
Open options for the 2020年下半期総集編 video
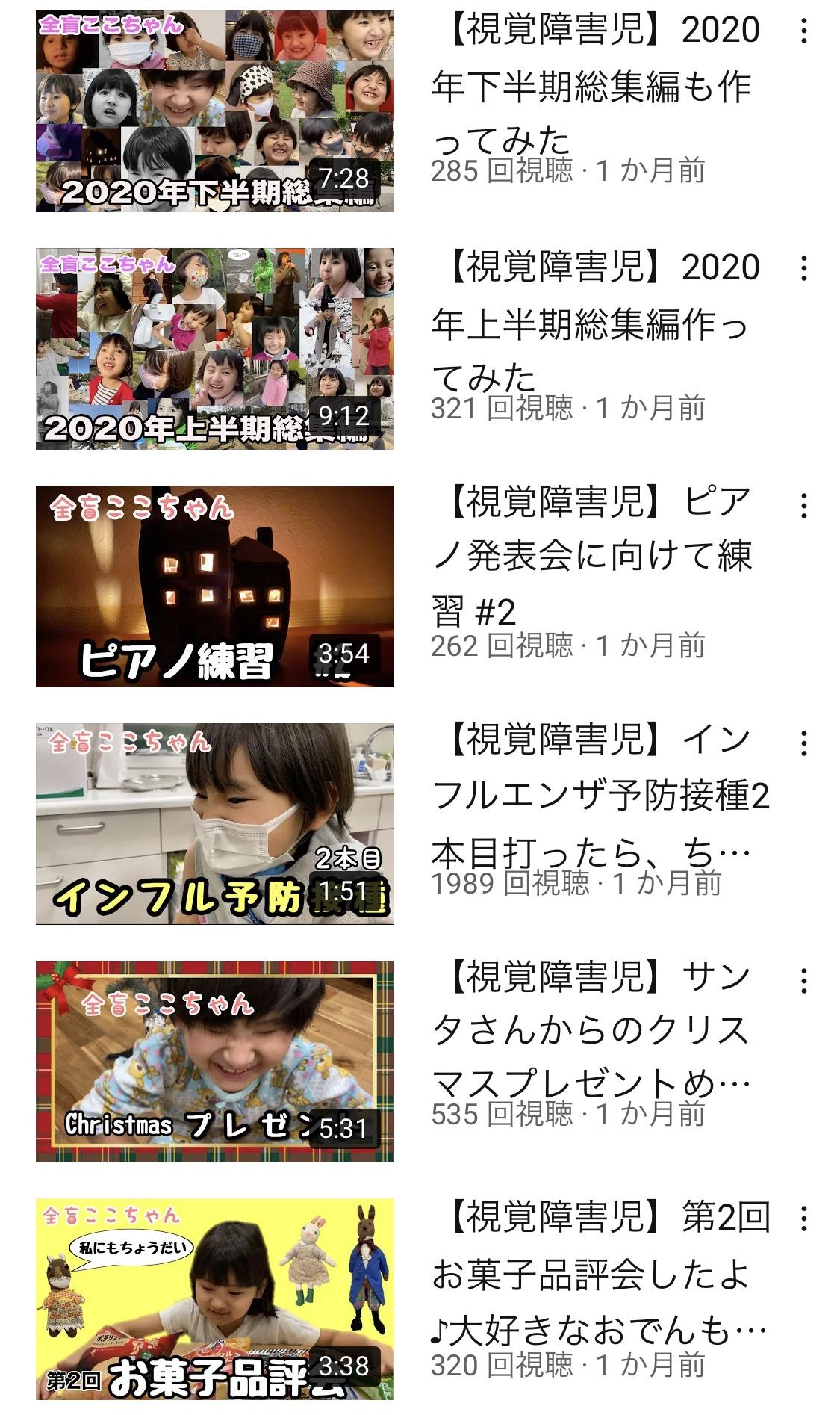click(x=803, y=31)
